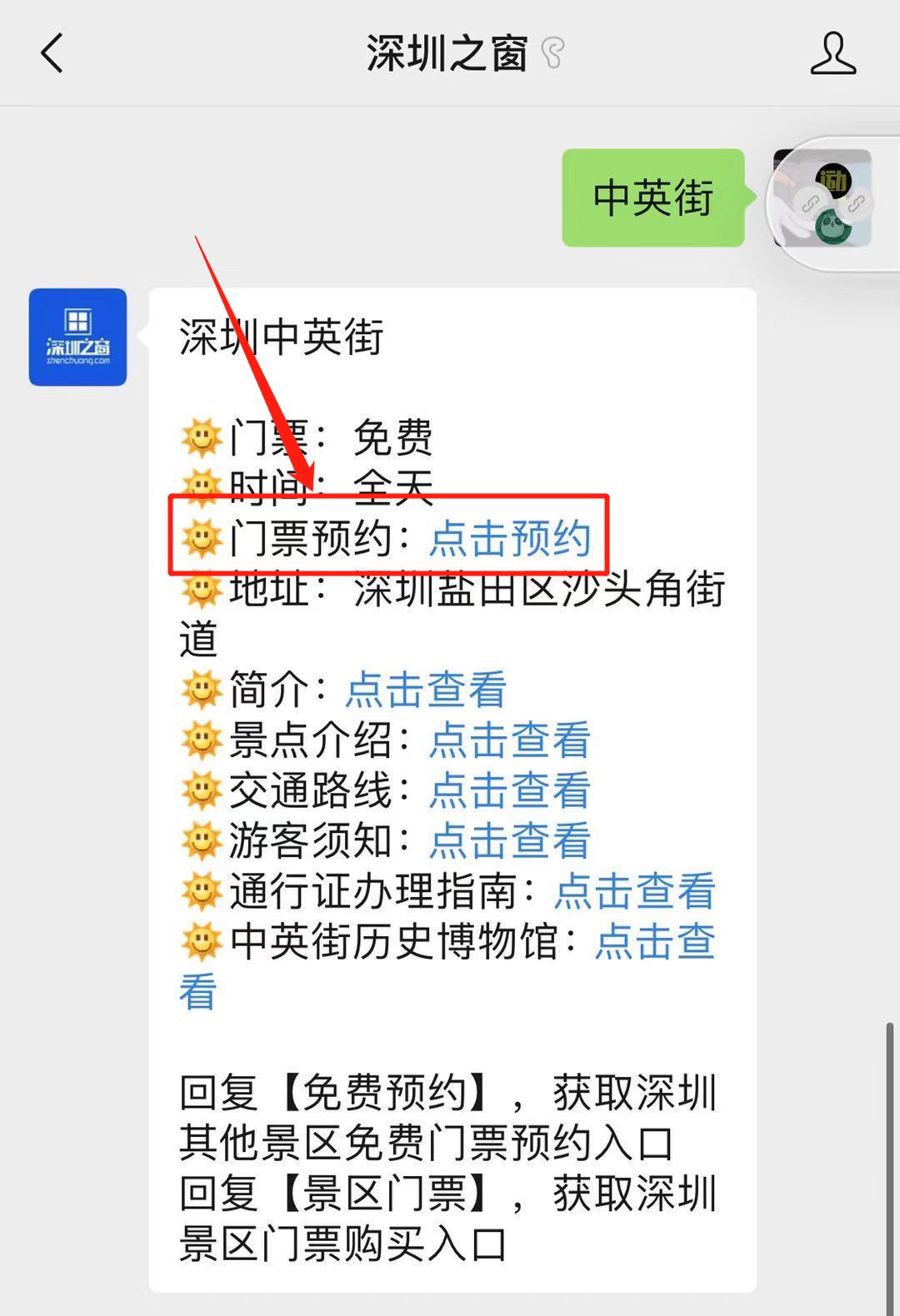Tap the sun emoji beside 门票预约
Screen dimensions: 900x1316
click(200, 540)
